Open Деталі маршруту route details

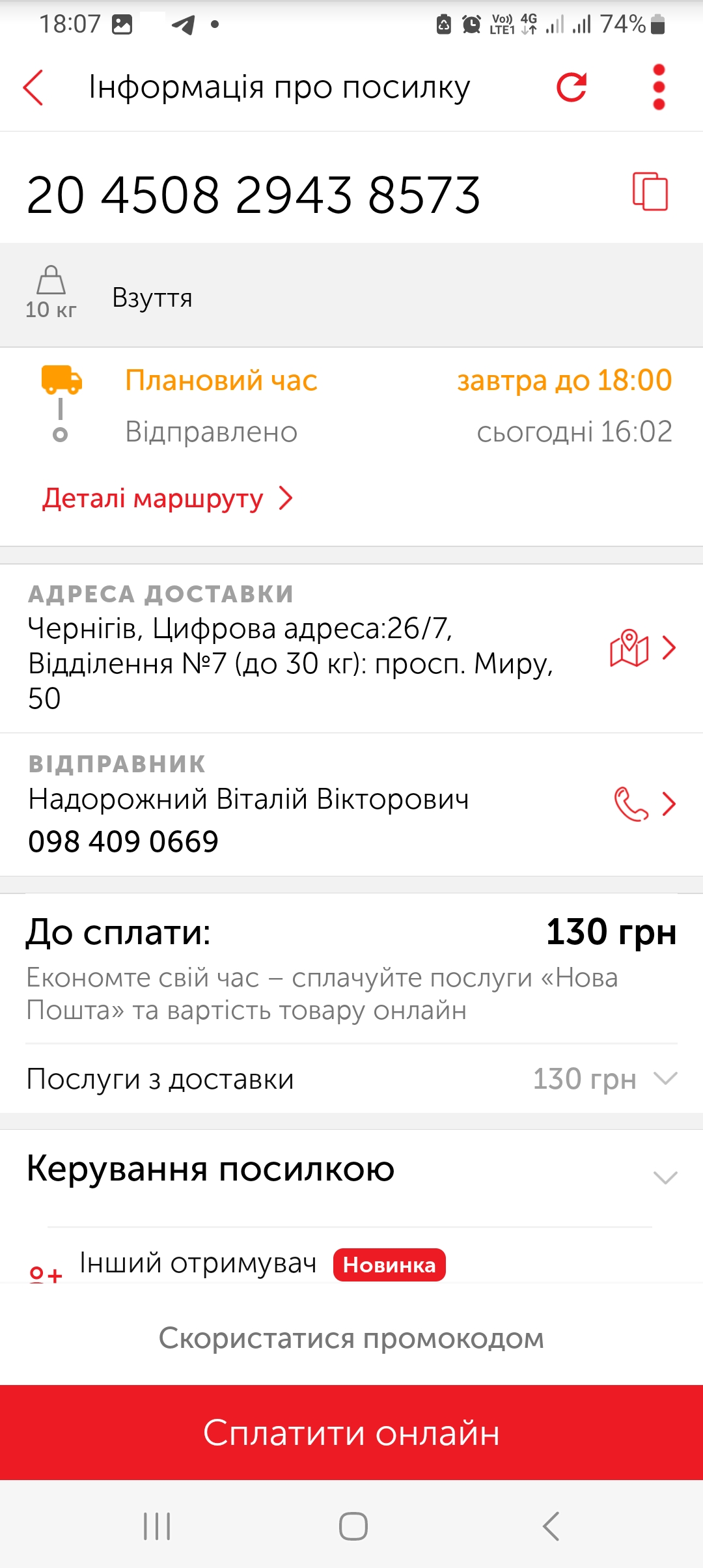(x=167, y=498)
